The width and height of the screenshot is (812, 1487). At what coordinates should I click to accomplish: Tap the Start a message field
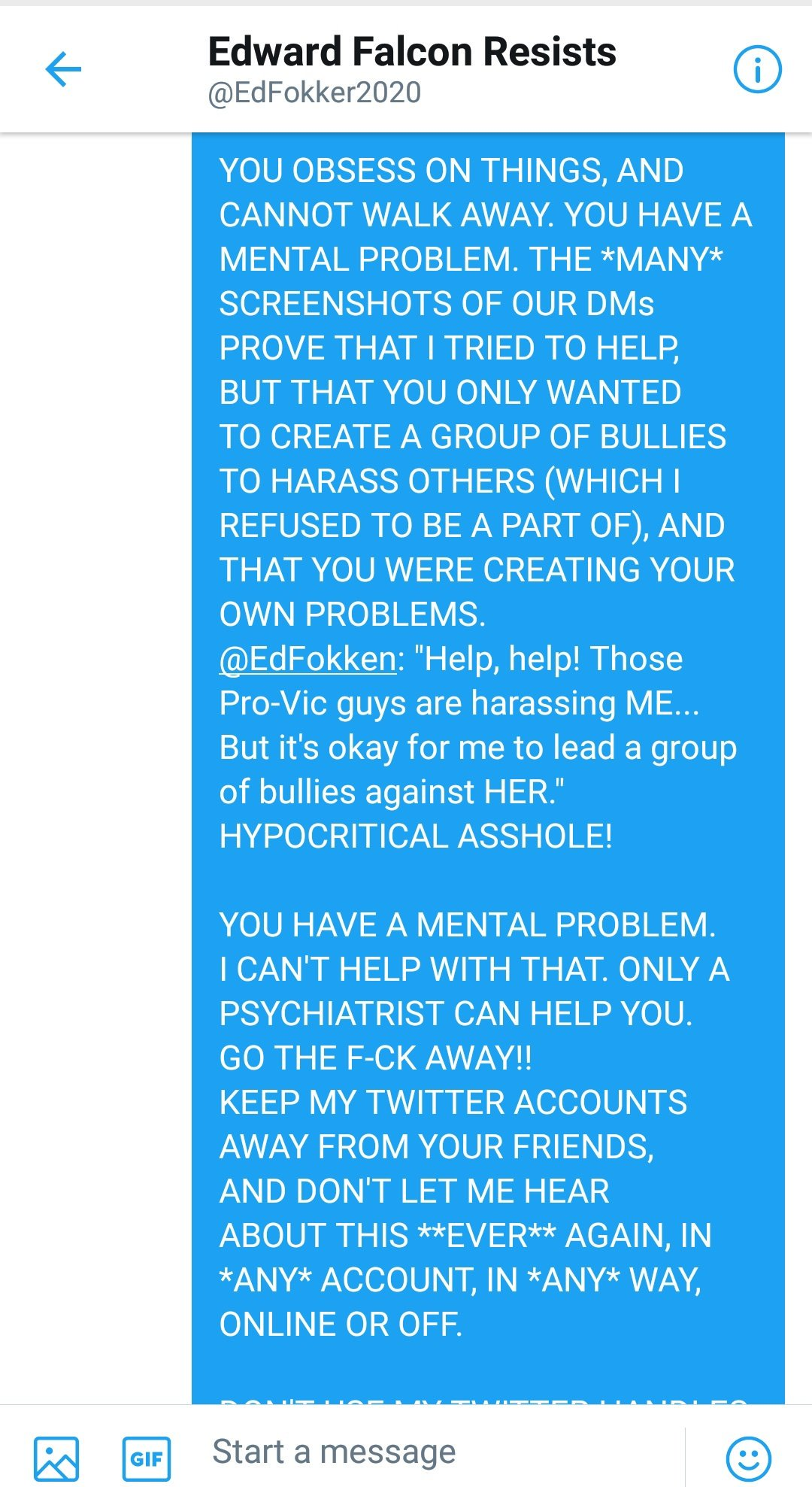point(444,1452)
